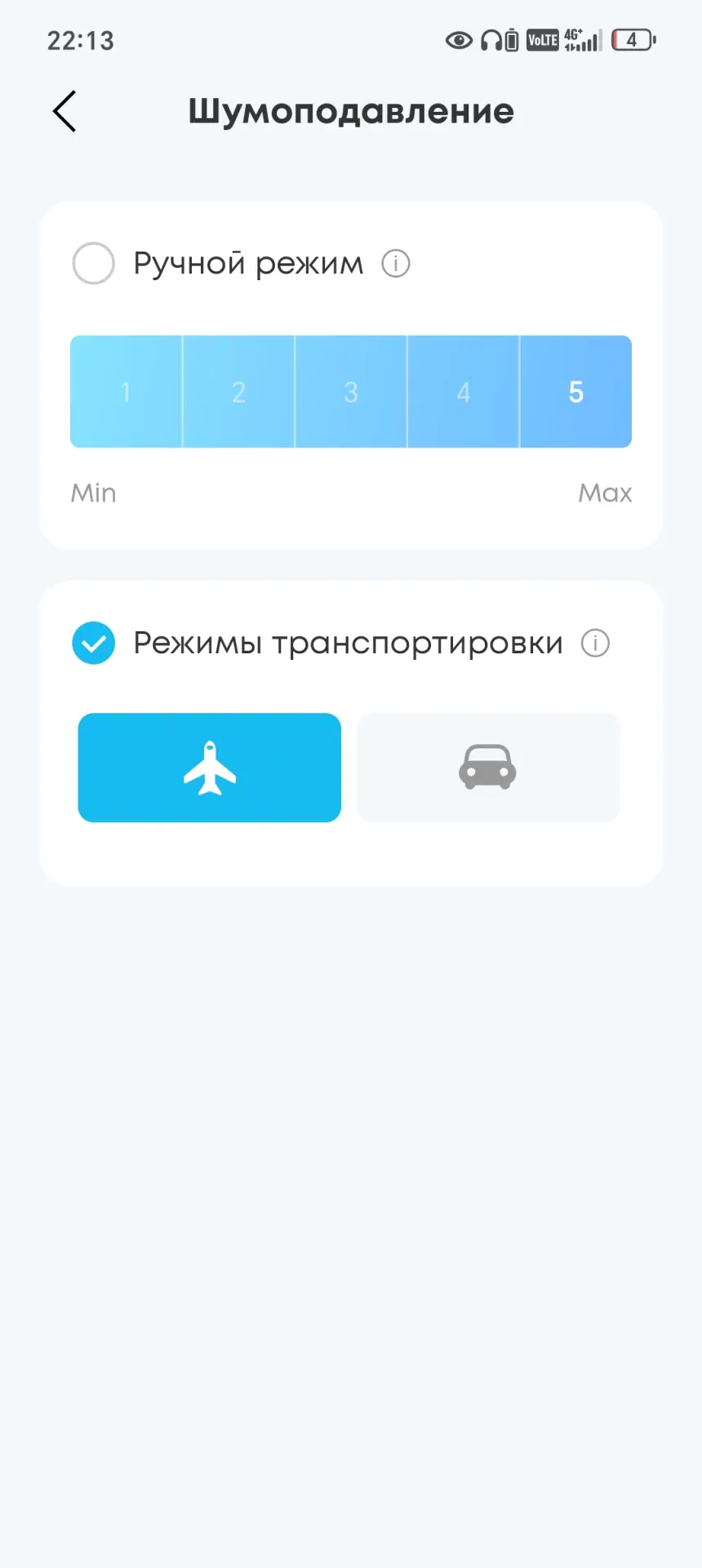Select the Ручной режим radio button

[94, 263]
